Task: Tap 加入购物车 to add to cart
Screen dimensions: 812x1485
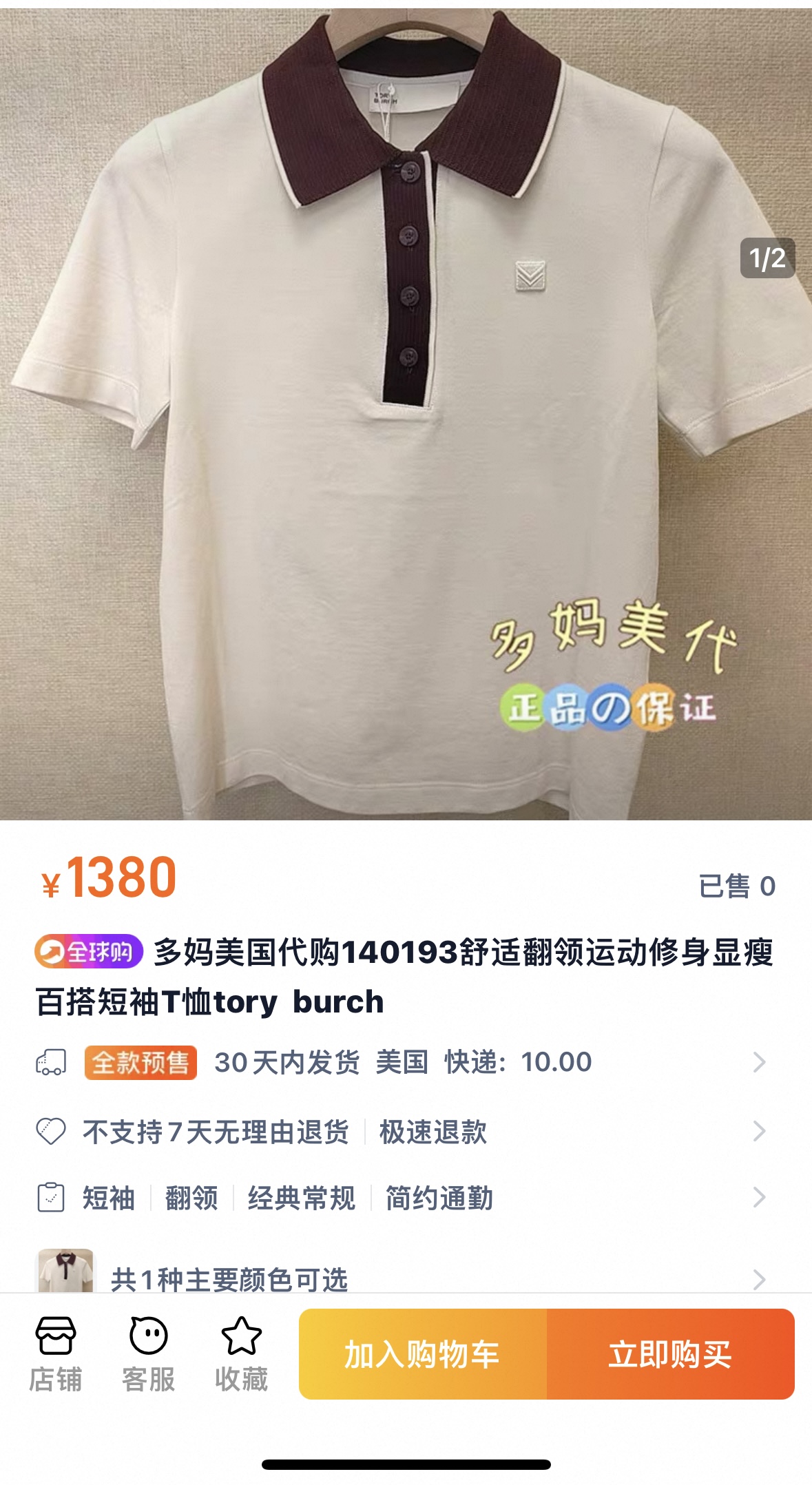Action: (422, 1354)
